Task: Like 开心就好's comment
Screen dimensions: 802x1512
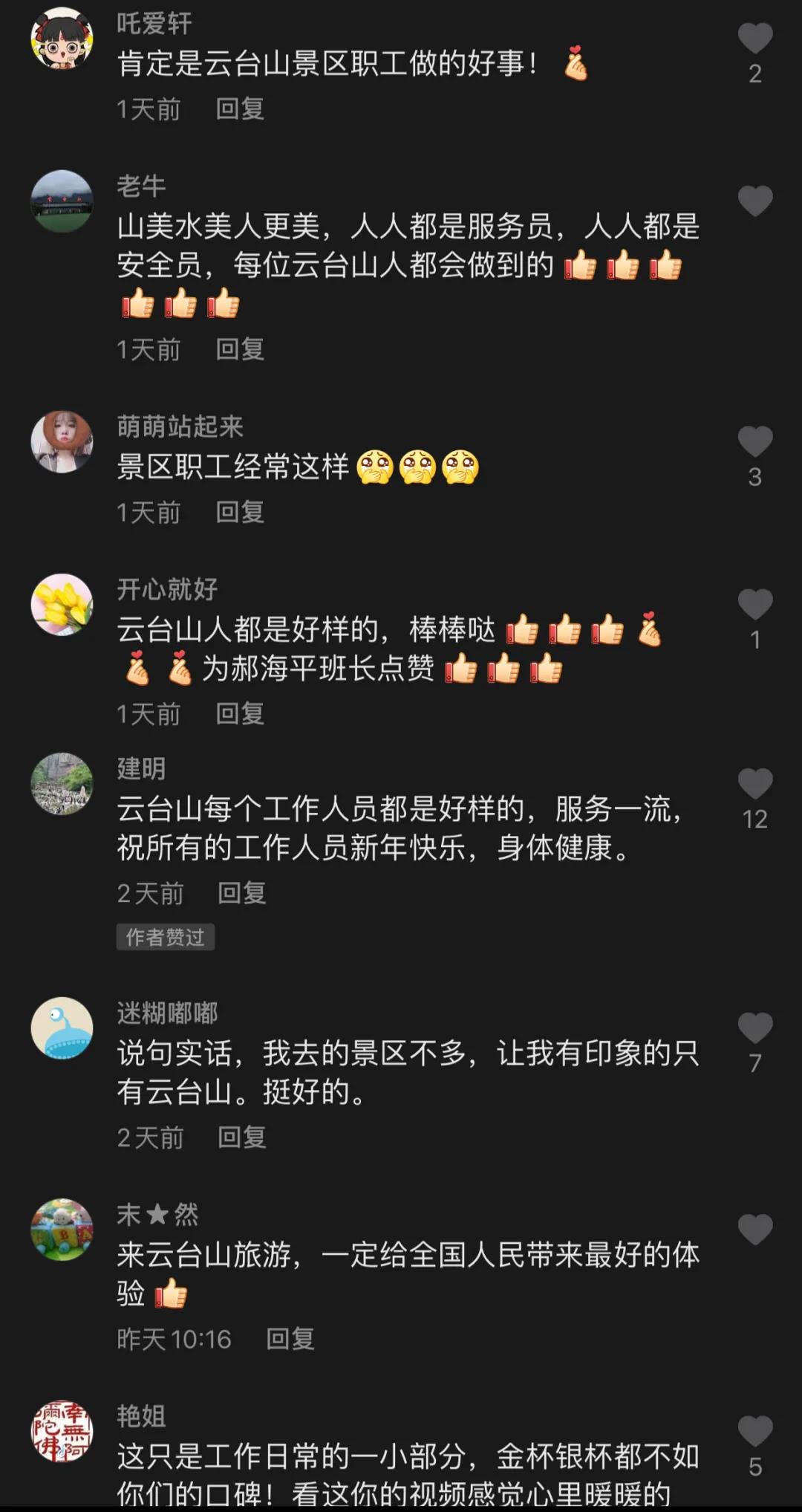Action: click(x=754, y=605)
